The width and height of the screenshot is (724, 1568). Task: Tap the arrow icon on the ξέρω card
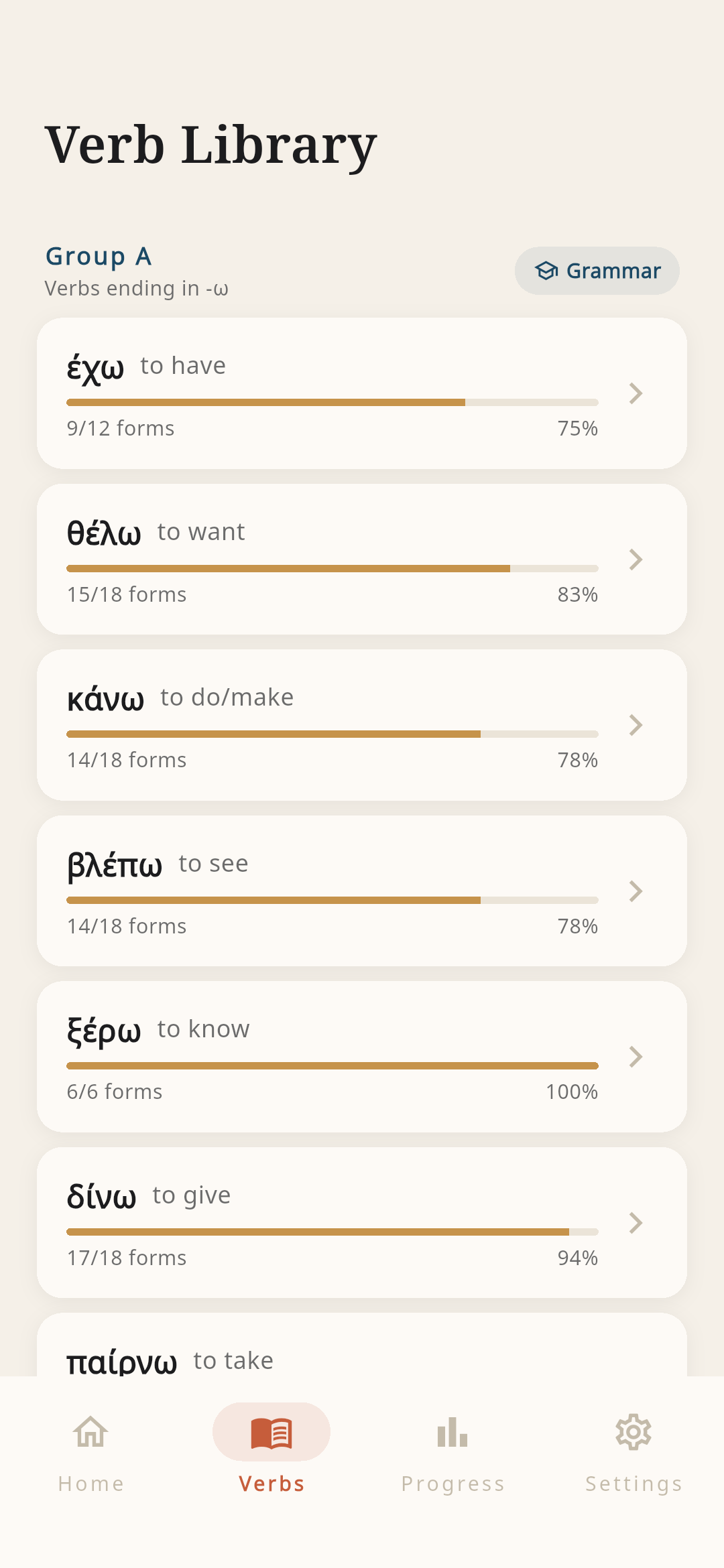point(635,1057)
